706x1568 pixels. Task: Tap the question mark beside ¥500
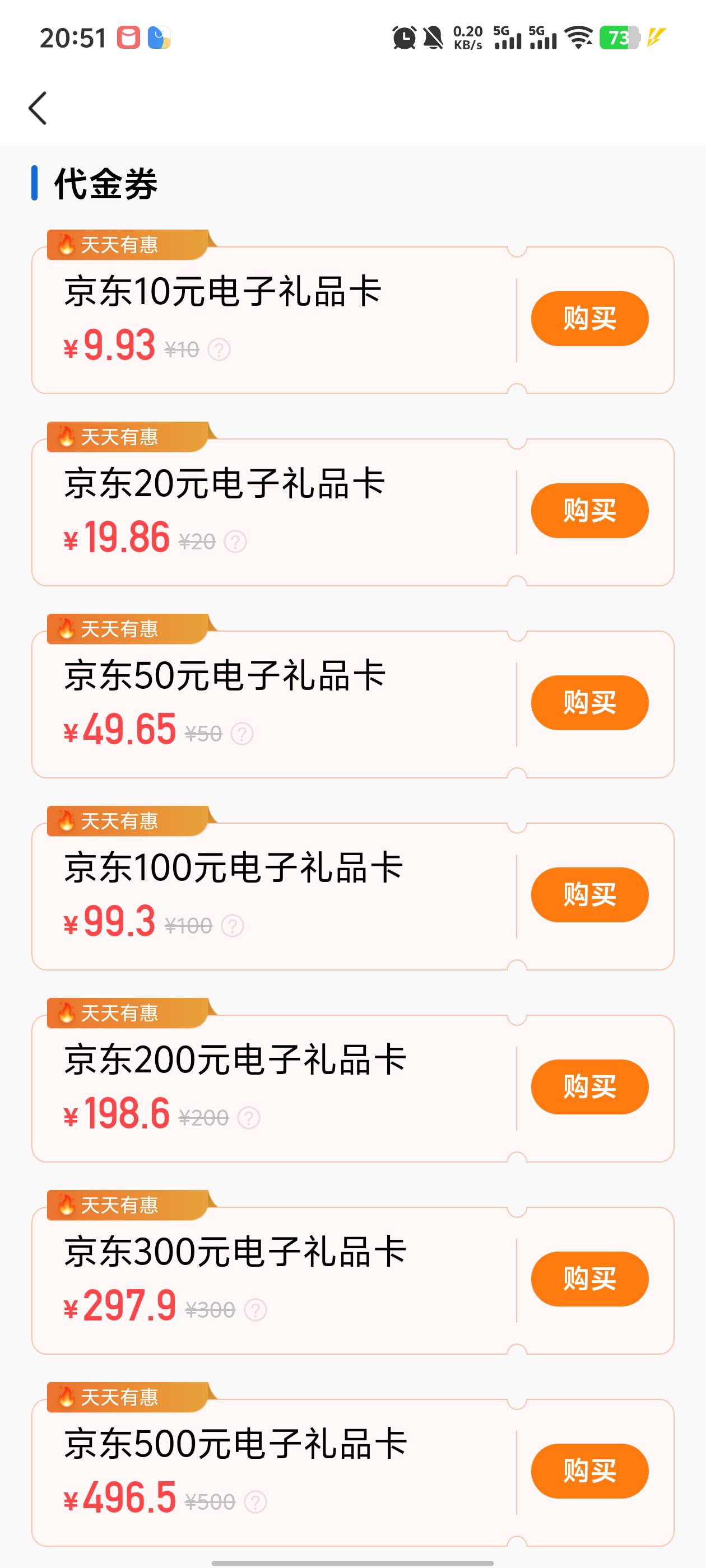tap(256, 1502)
